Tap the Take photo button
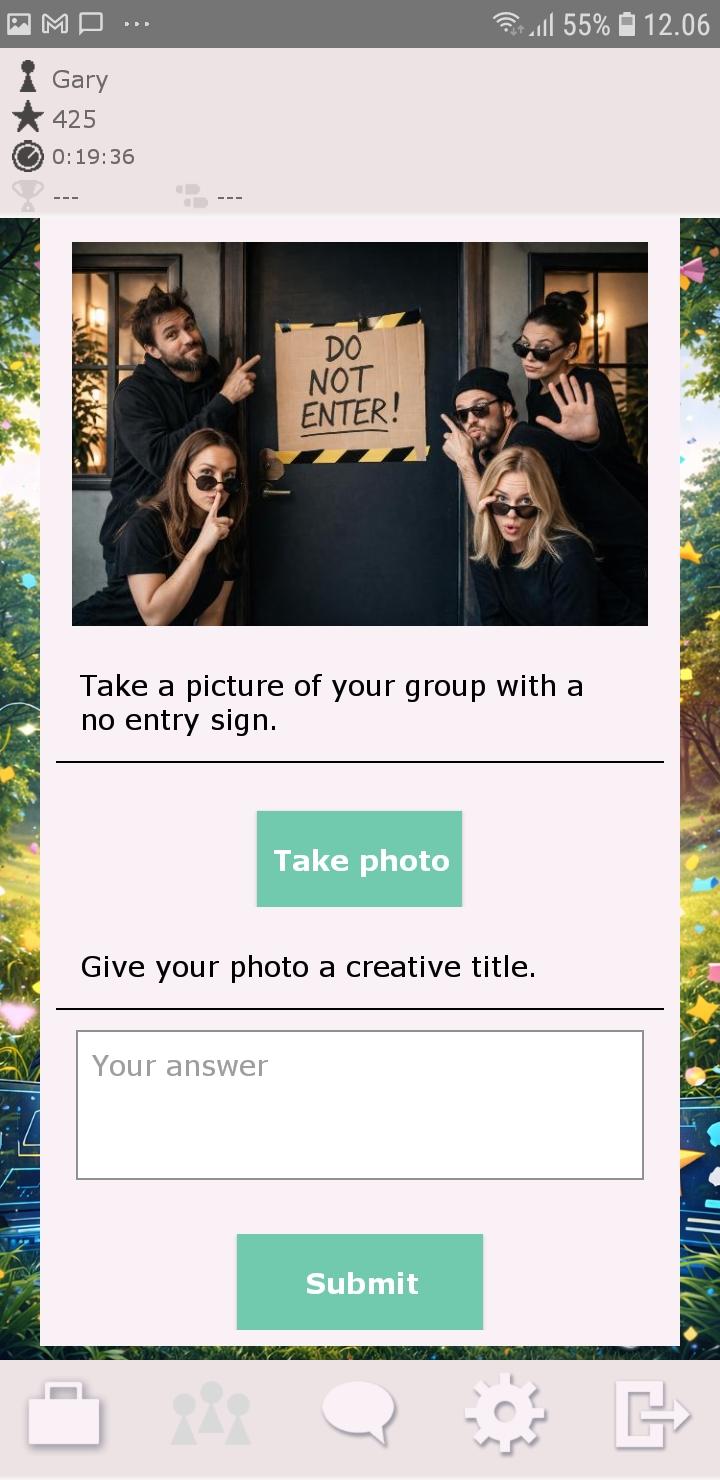Screen dimensions: 720x1480 click(x=359, y=859)
